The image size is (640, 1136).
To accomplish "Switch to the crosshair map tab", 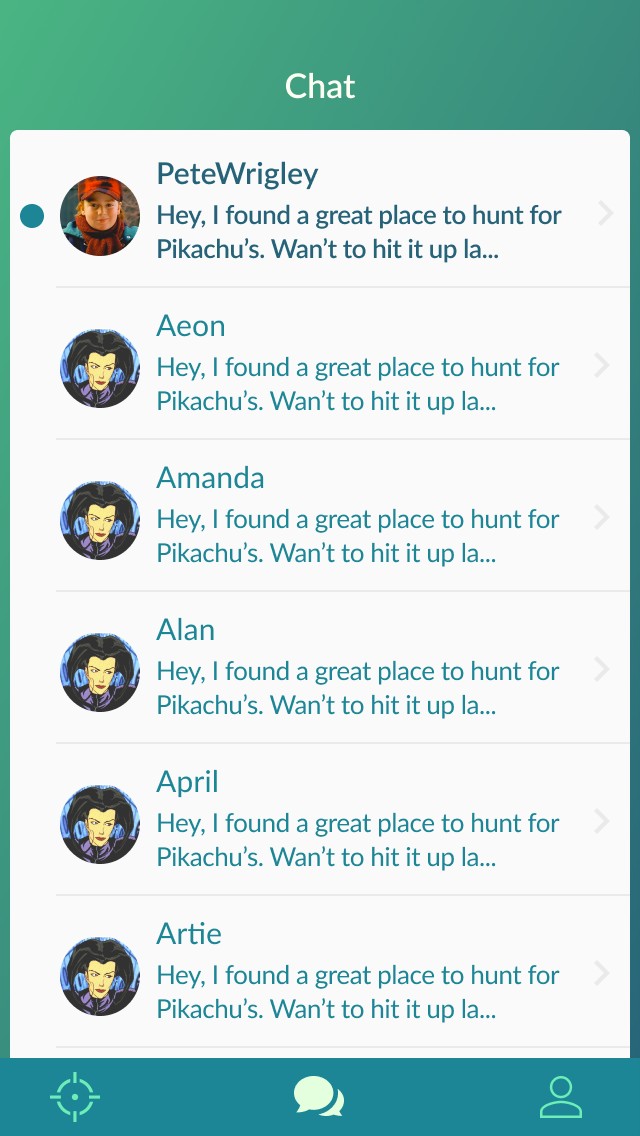I will (76, 1097).
